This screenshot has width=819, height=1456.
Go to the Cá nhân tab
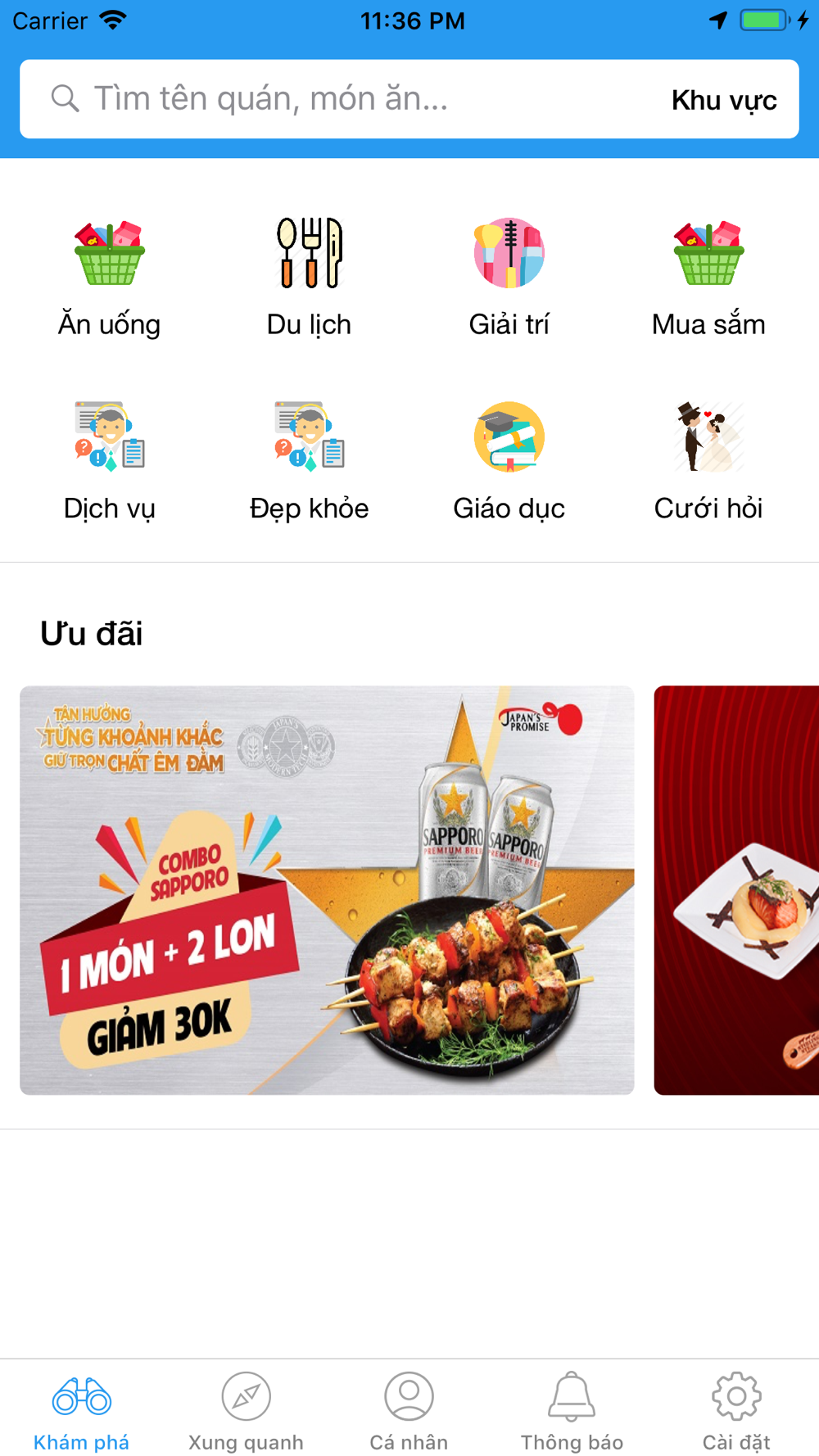tap(409, 1410)
